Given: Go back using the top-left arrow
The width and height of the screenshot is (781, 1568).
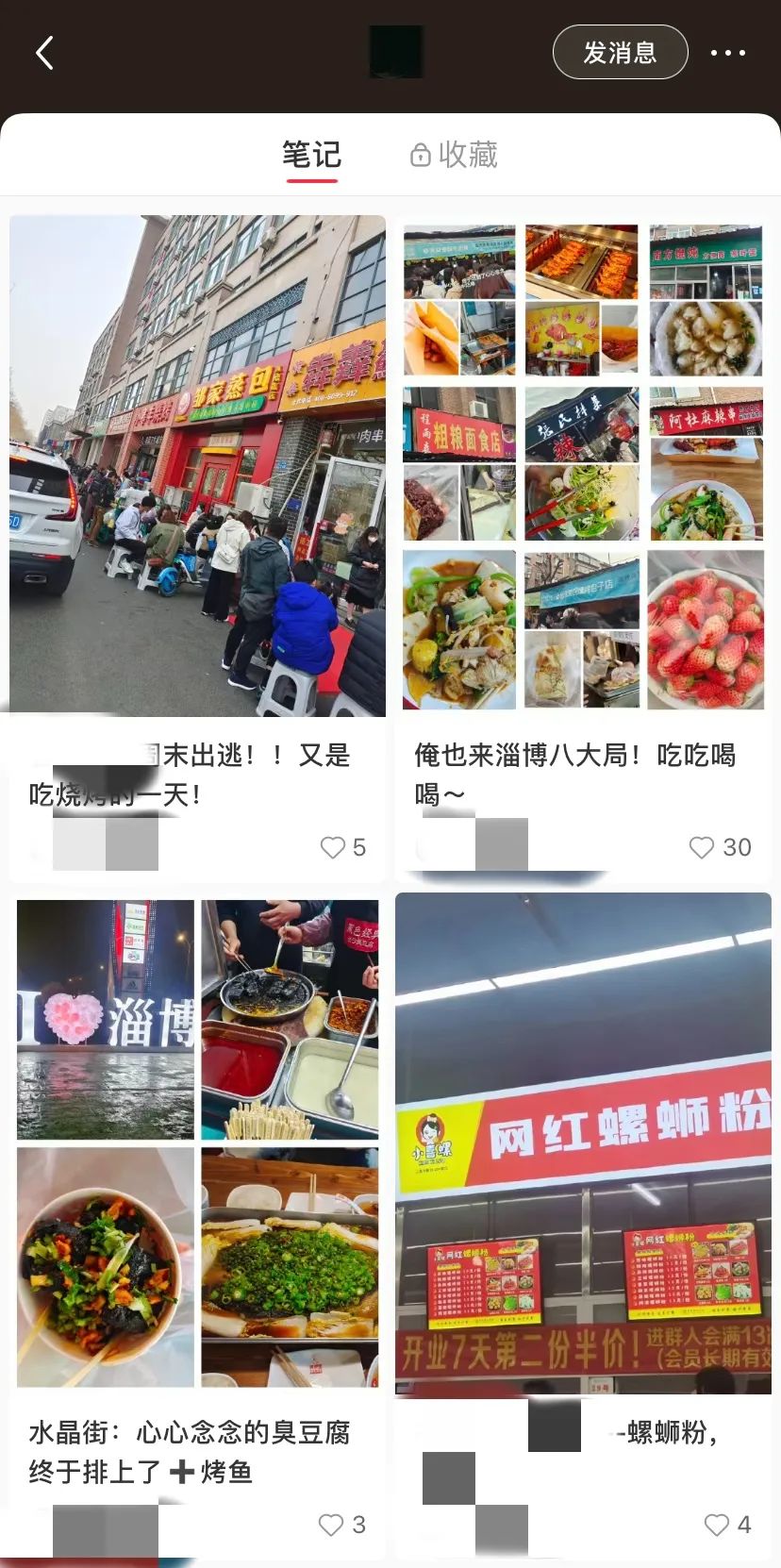Looking at the screenshot, I should [44, 53].
